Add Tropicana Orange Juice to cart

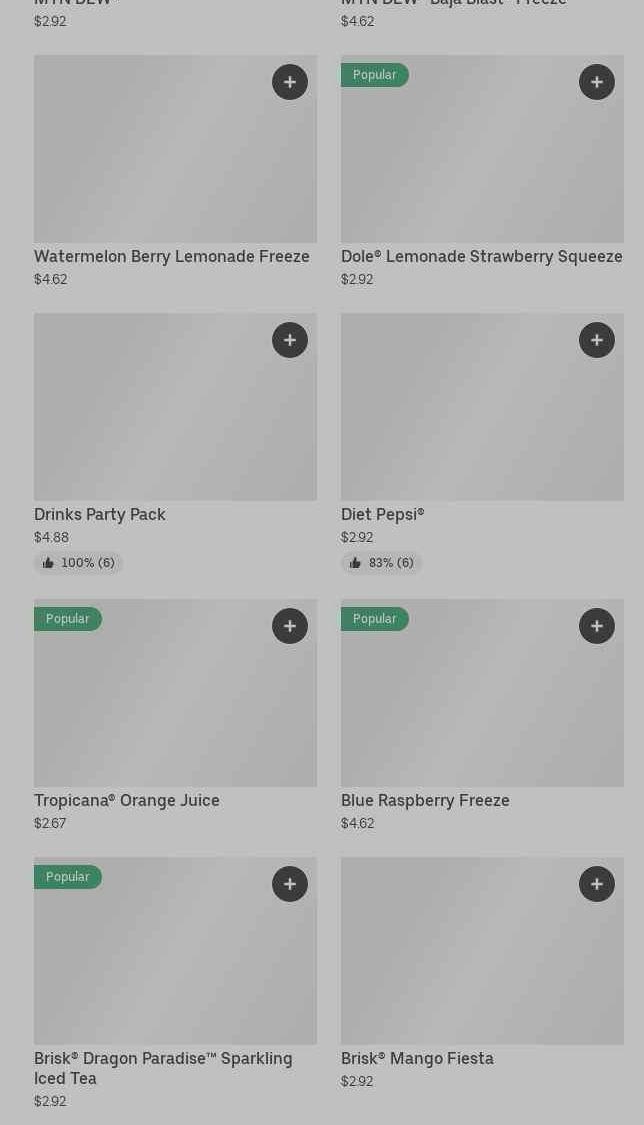click(x=290, y=626)
